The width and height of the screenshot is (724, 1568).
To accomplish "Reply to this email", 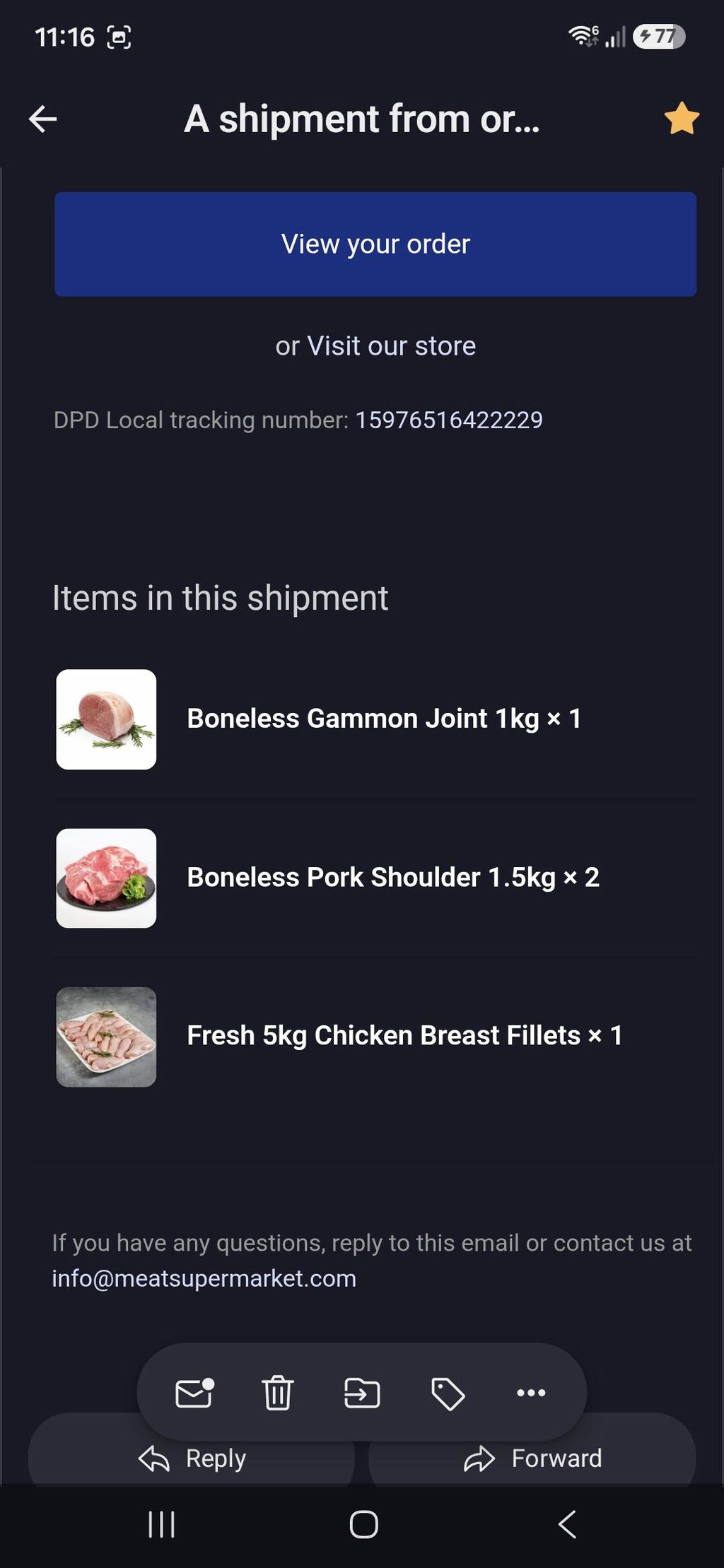I will click(x=192, y=1458).
